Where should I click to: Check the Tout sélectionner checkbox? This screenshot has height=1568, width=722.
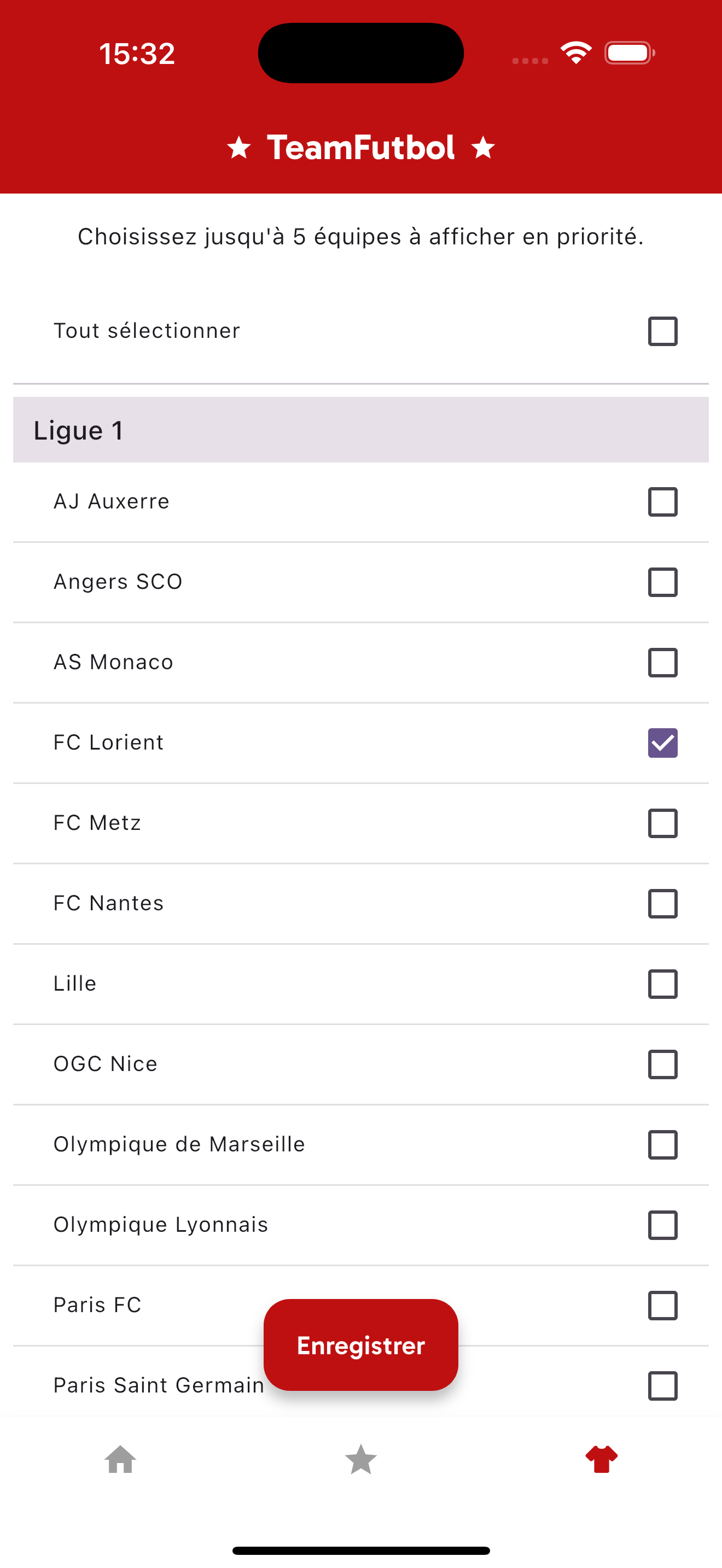[662, 331]
